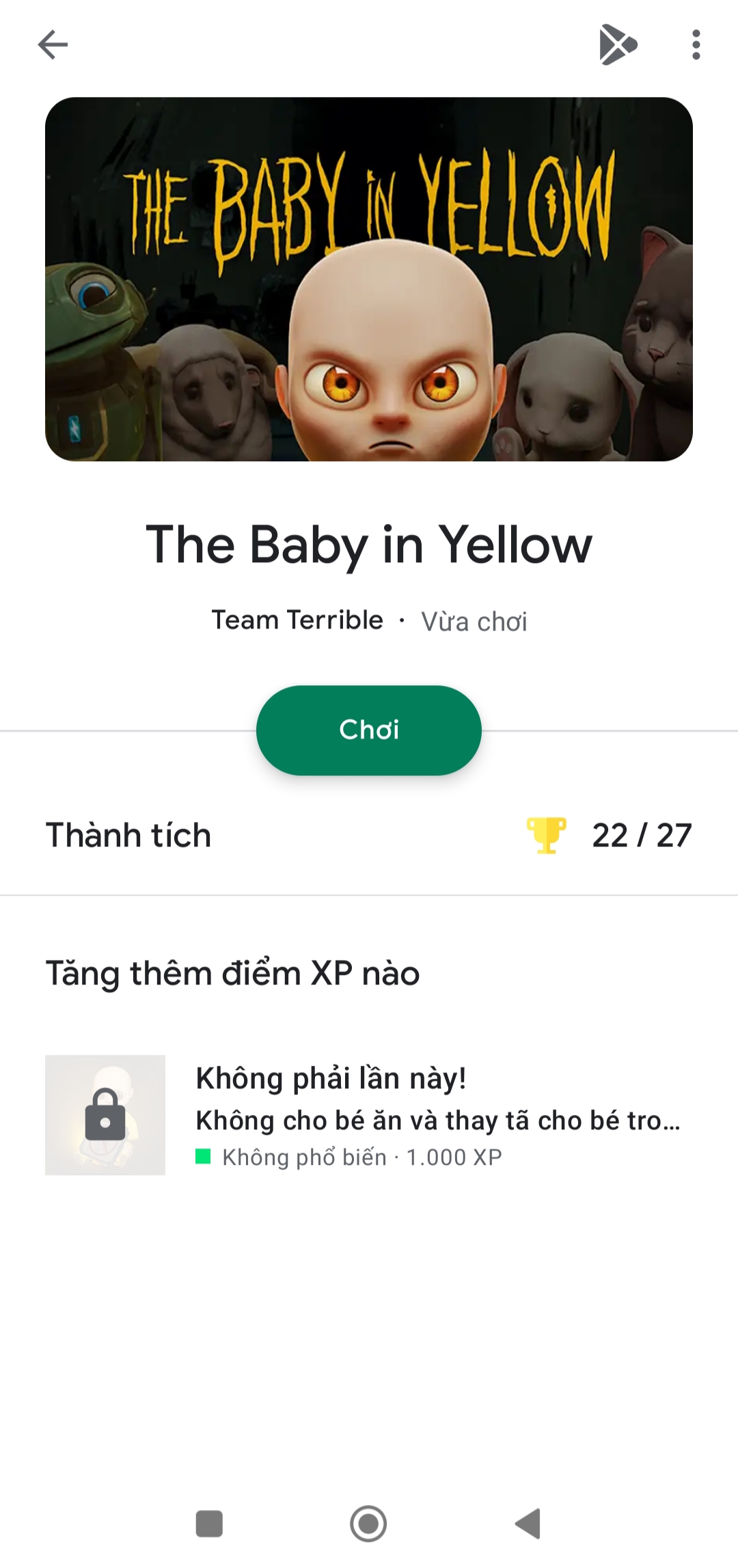The width and height of the screenshot is (738, 1568).
Task: Tap the system home button
Action: [368, 1524]
